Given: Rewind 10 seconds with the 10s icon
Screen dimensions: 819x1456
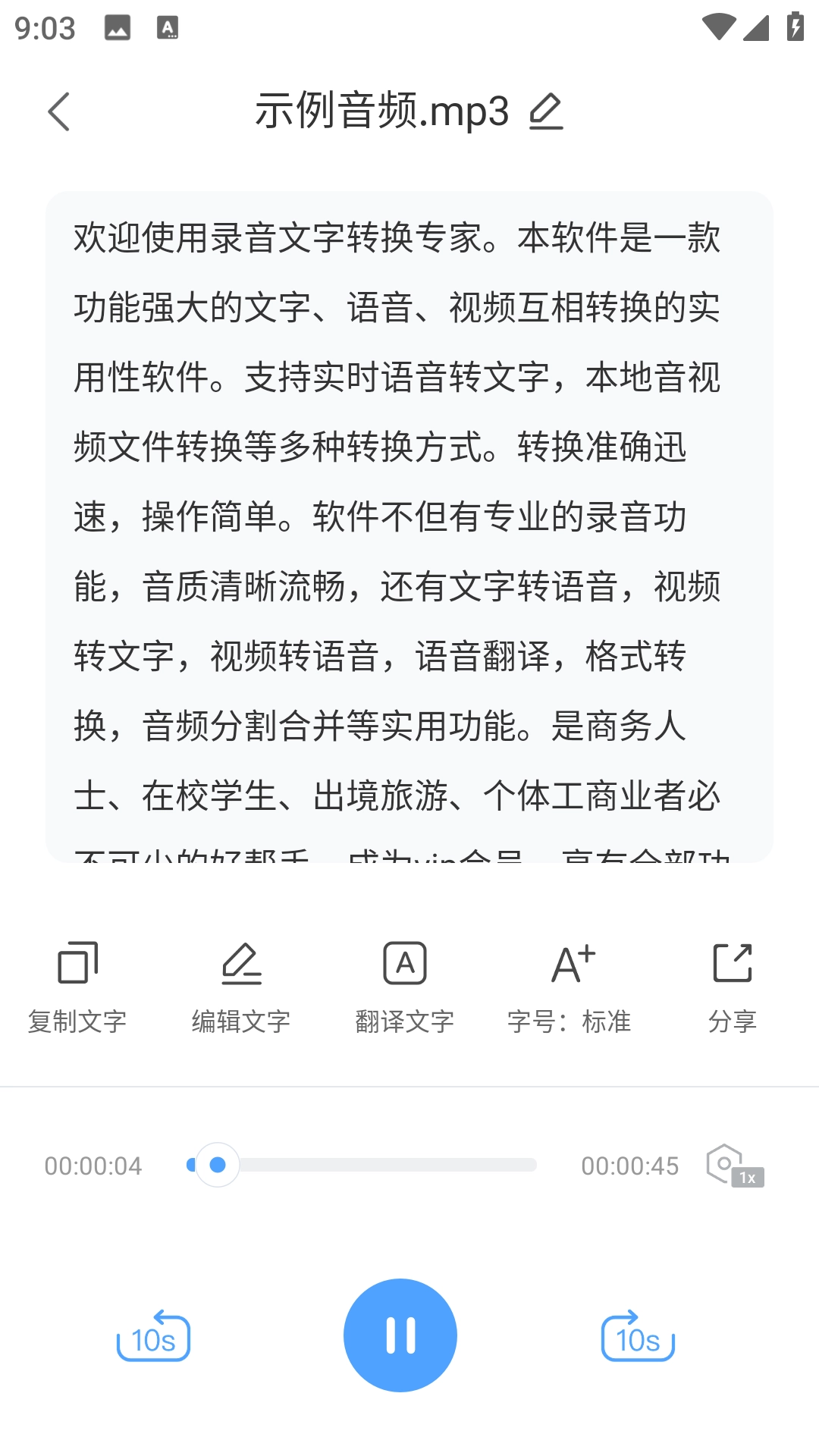Looking at the screenshot, I should pyautogui.click(x=152, y=1336).
